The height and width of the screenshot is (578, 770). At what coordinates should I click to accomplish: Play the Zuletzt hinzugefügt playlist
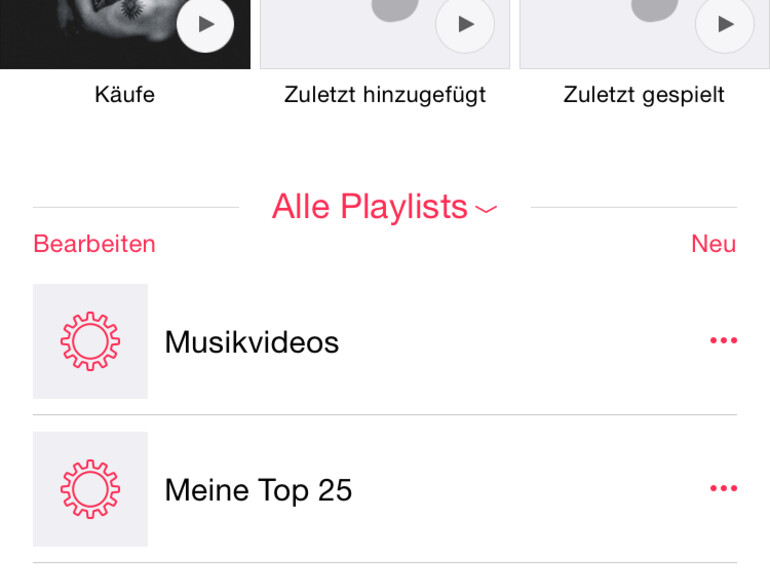coord(465,24)
